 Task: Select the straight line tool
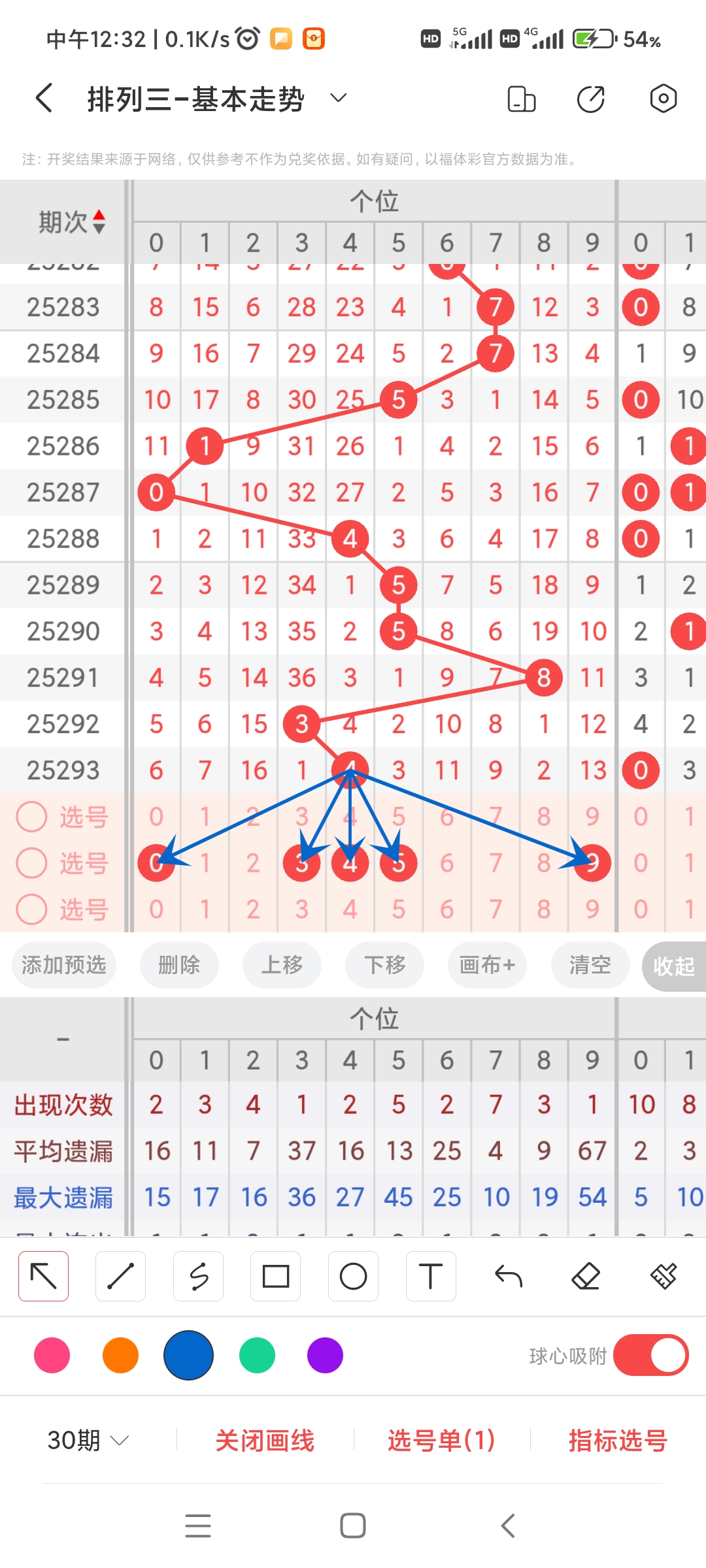[x=120, y=1275]
